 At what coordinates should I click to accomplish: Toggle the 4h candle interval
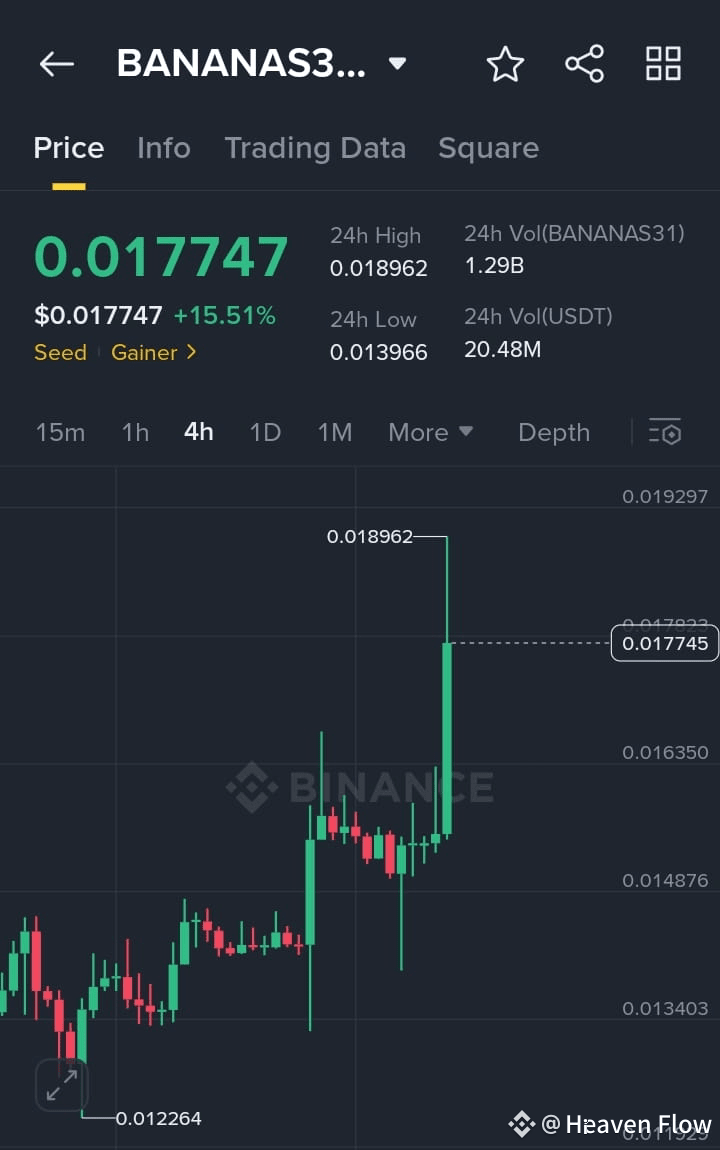(197, 432)
